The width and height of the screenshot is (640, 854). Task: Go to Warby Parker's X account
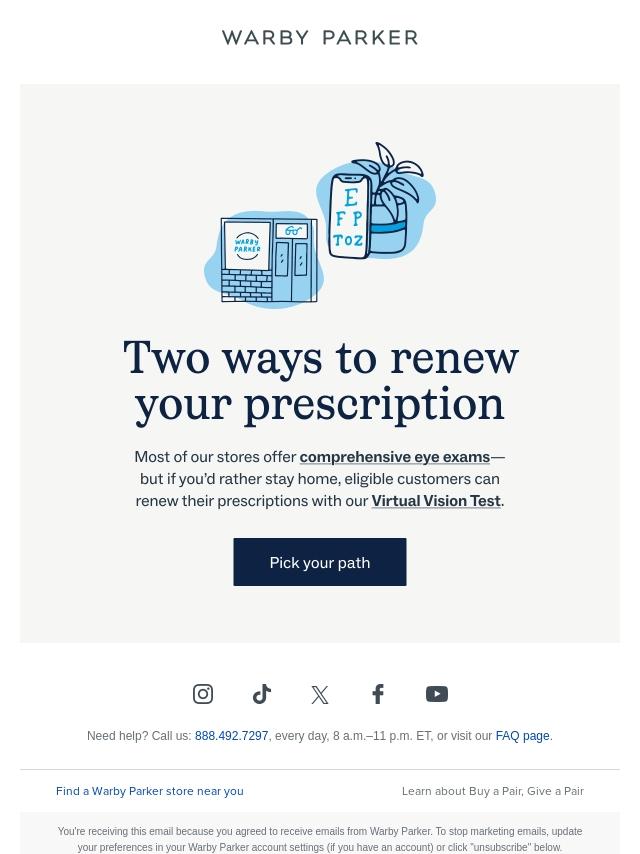(320, 695)
